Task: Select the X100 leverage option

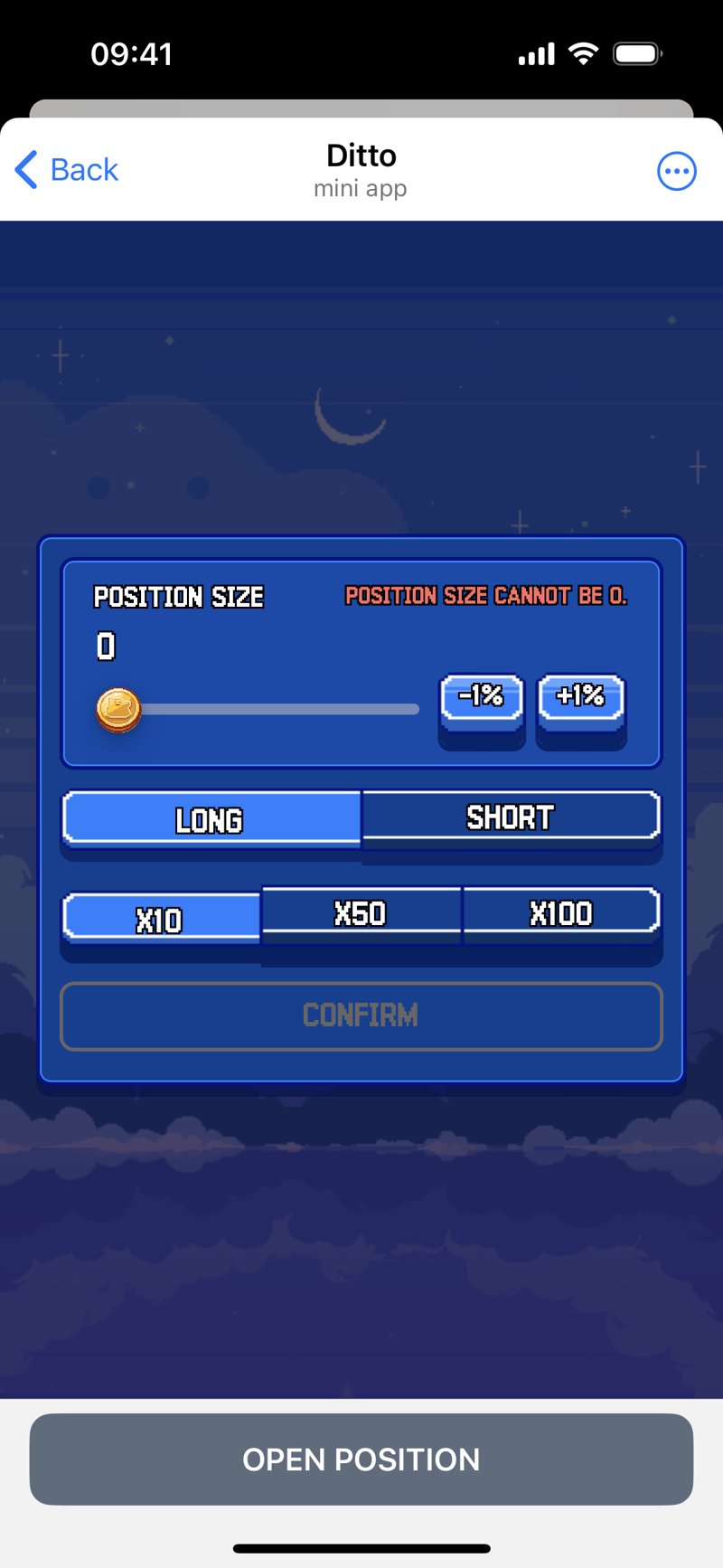Action: click(561, 912)
